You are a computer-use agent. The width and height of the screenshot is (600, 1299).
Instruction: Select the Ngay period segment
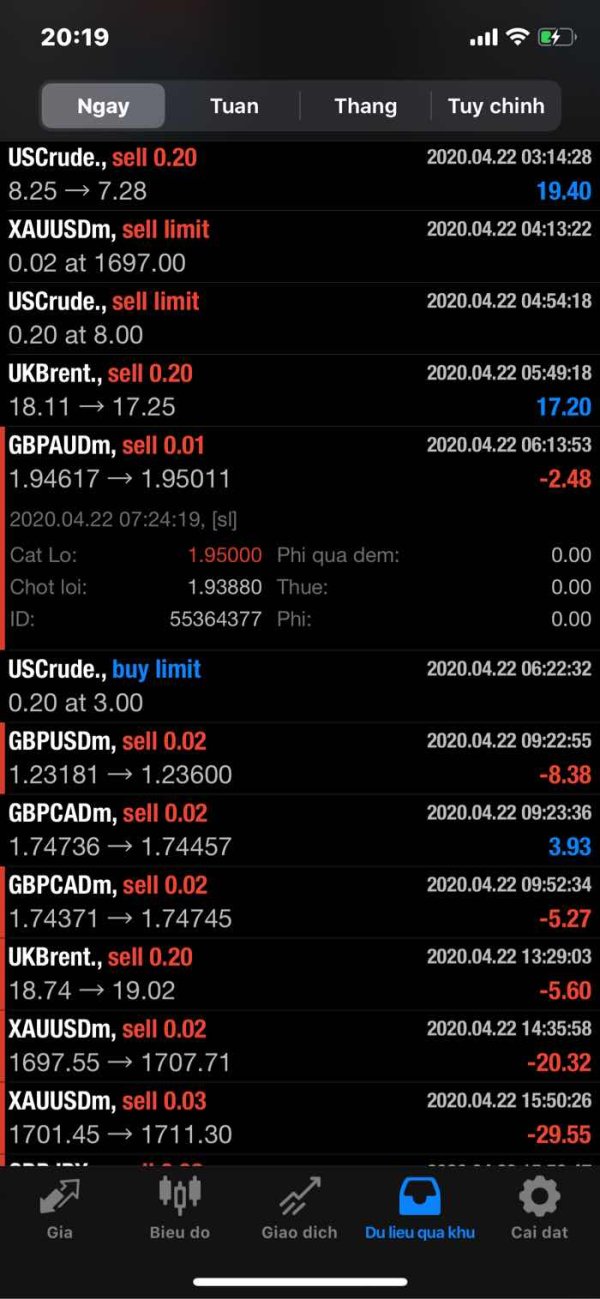tap(104, 106)
